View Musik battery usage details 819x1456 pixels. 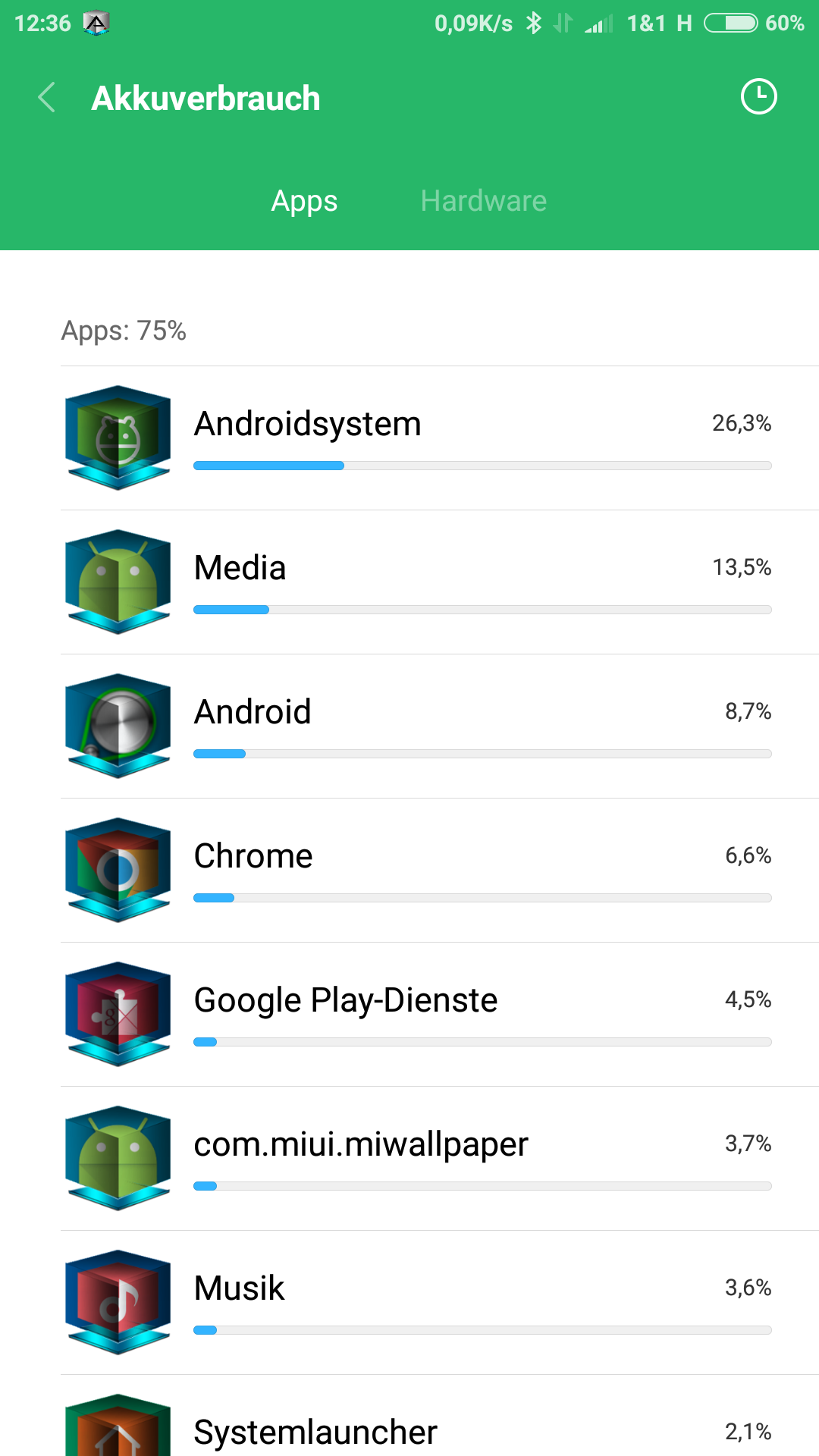pos(440,1303)
